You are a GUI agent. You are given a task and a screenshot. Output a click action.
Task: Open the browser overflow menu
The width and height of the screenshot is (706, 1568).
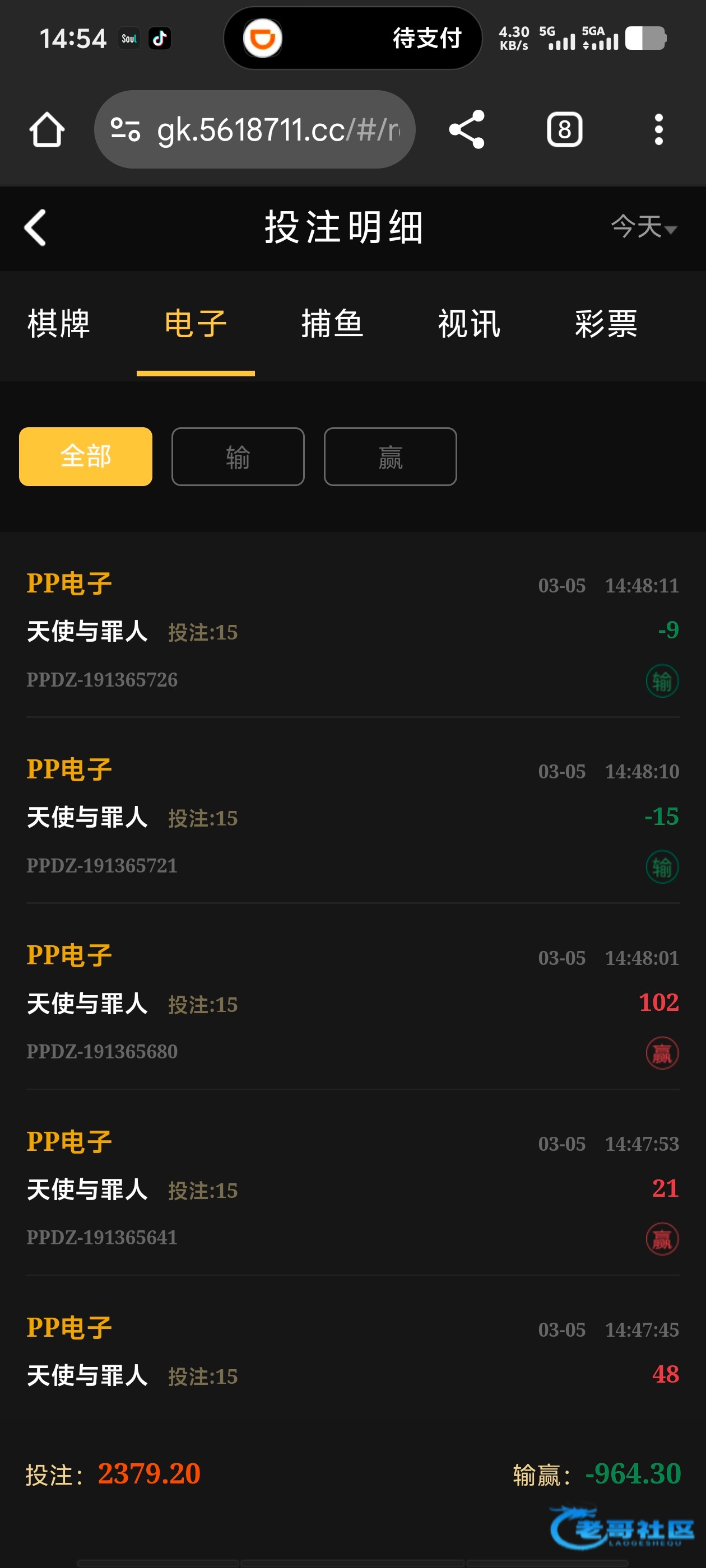point(658,130)
